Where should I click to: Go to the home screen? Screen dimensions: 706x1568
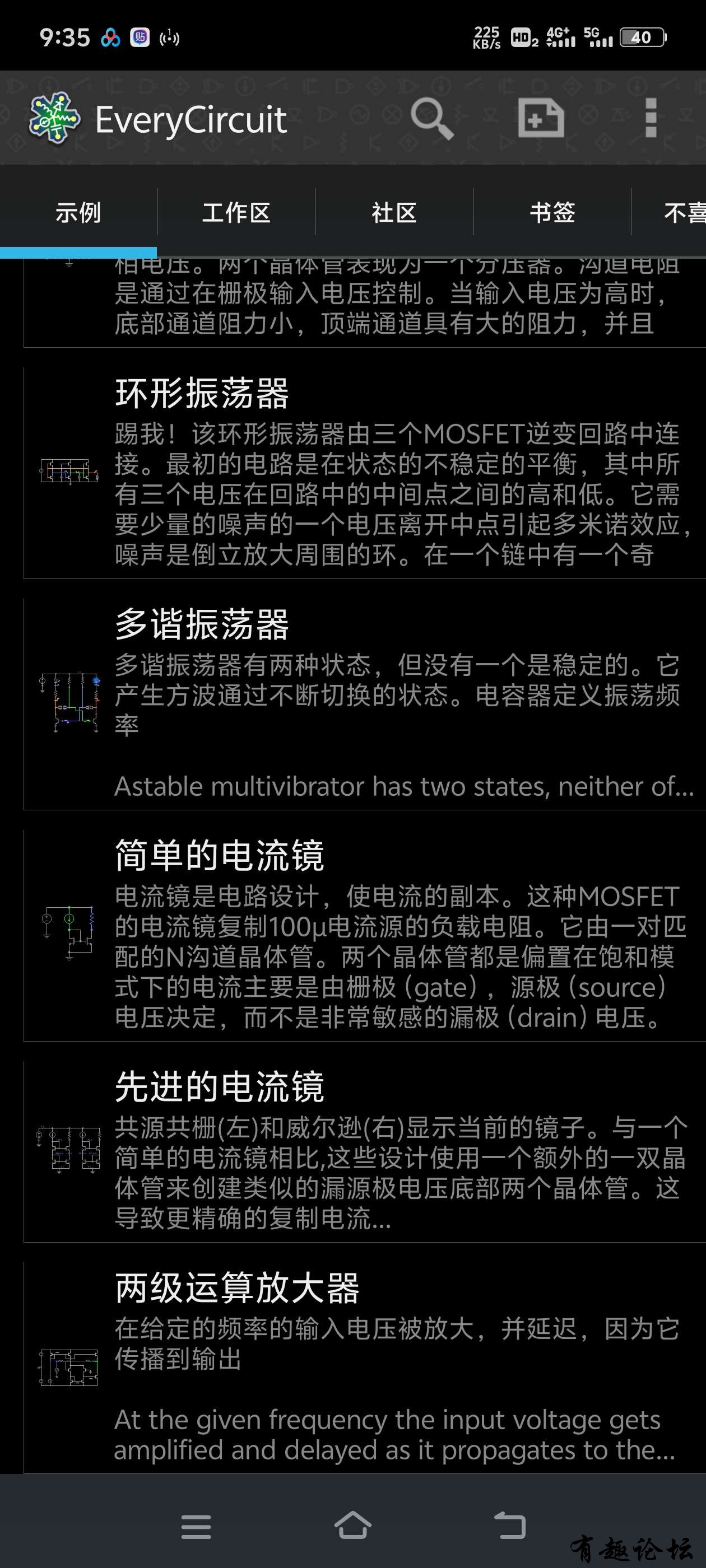click(x=352, y=1525)
